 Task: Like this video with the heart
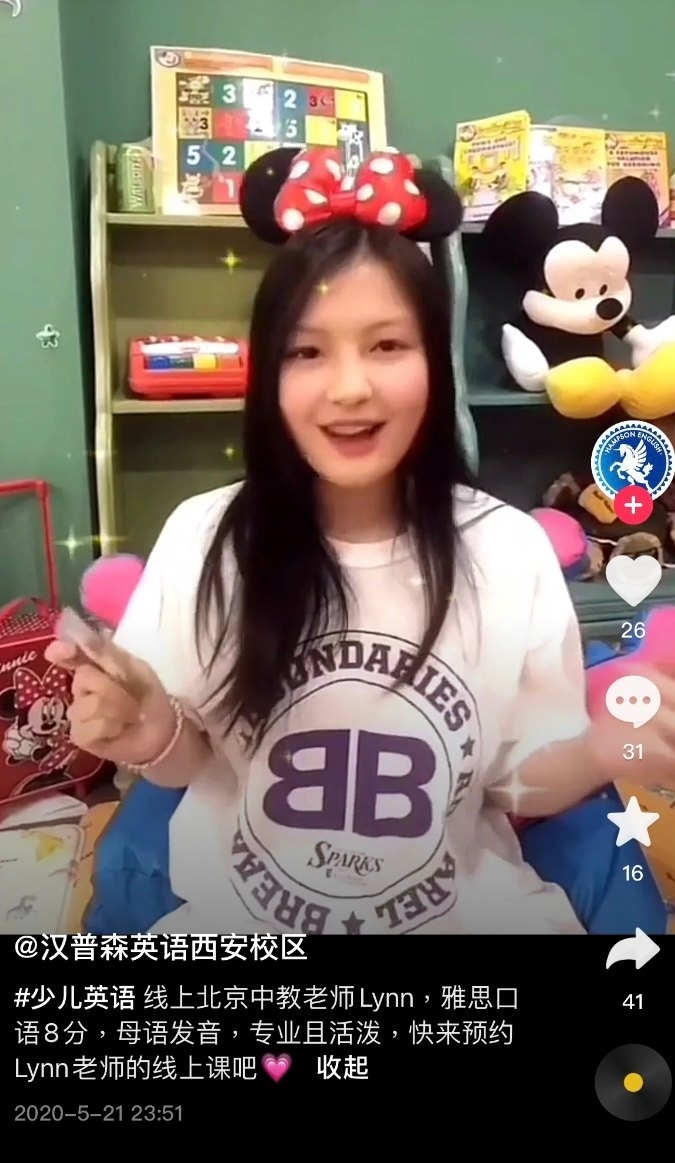[633, 581]
